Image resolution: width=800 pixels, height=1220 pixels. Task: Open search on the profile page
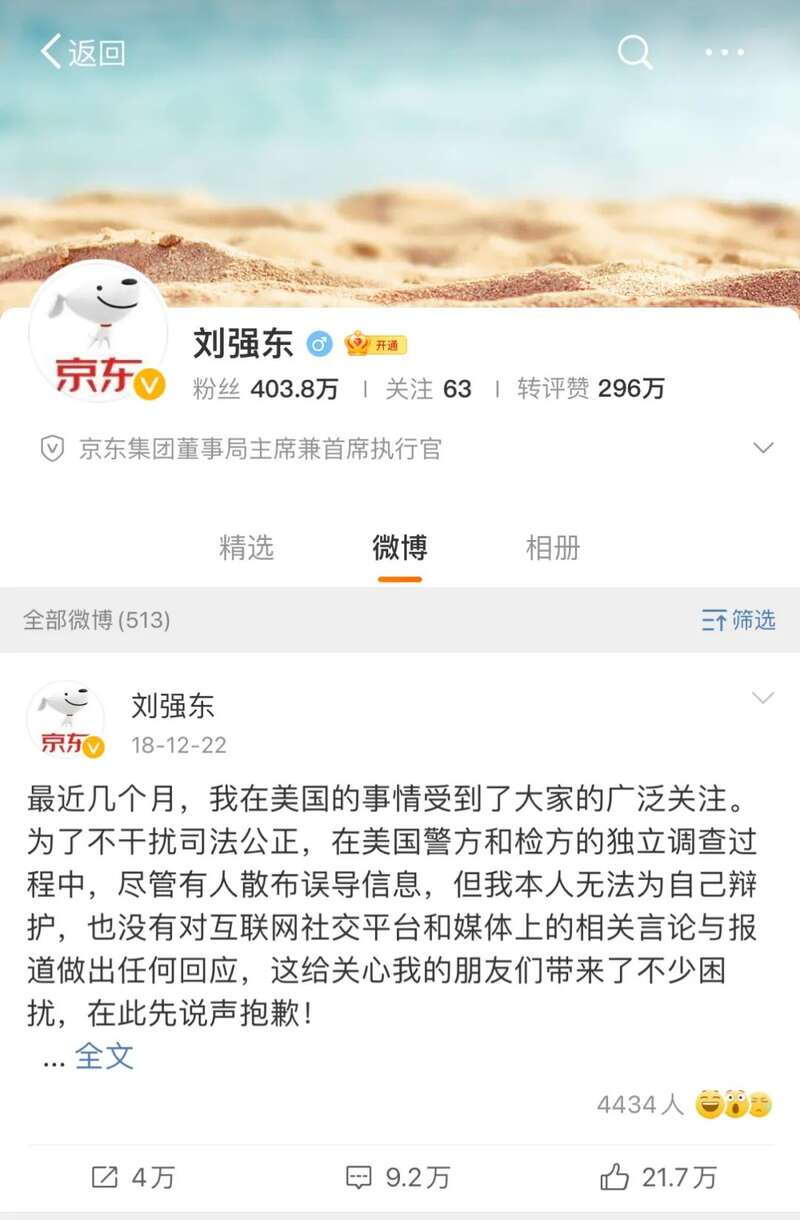pos(634,52)
